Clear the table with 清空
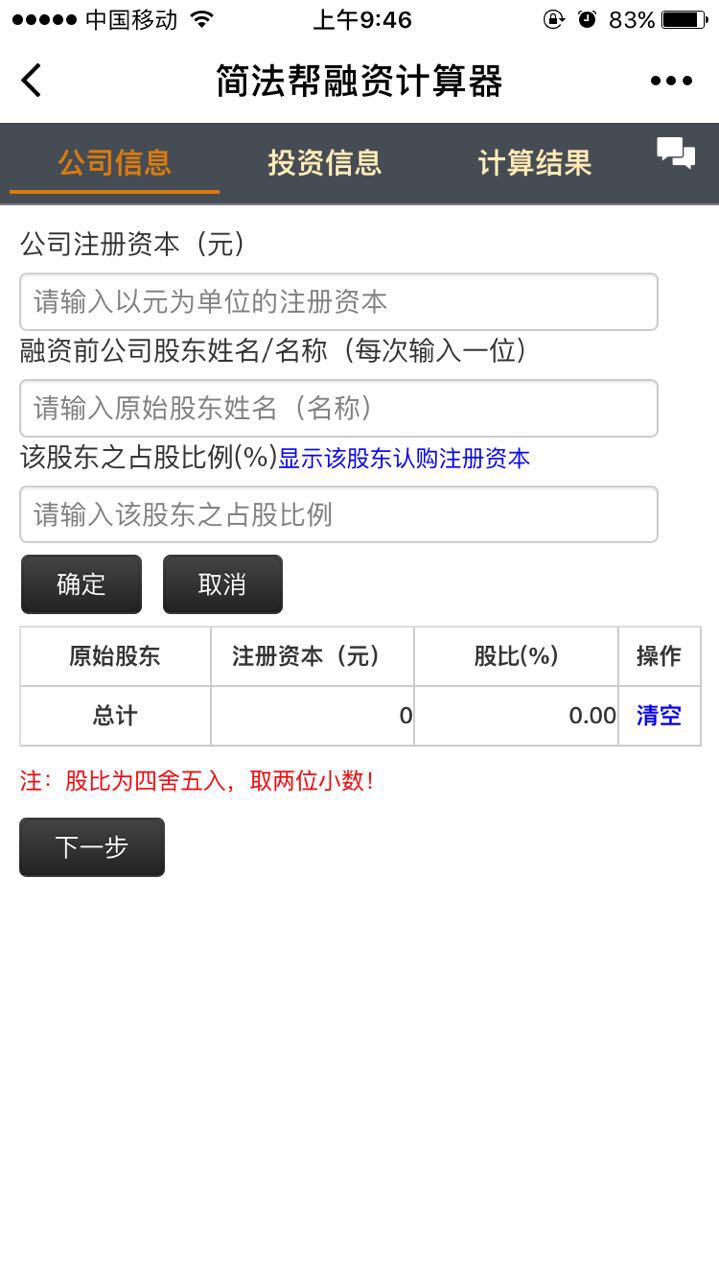 click(659, 716)
